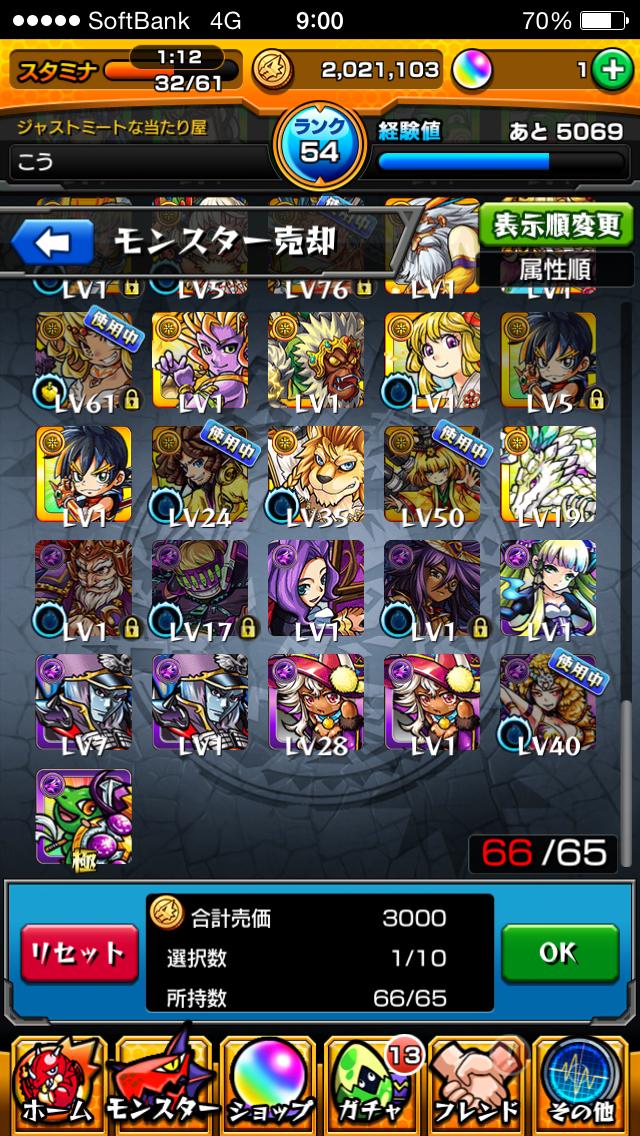This screenshot has width=640, height=1136.
Task: Select the LV35 lion monster
Action: (x=316, y=474)
